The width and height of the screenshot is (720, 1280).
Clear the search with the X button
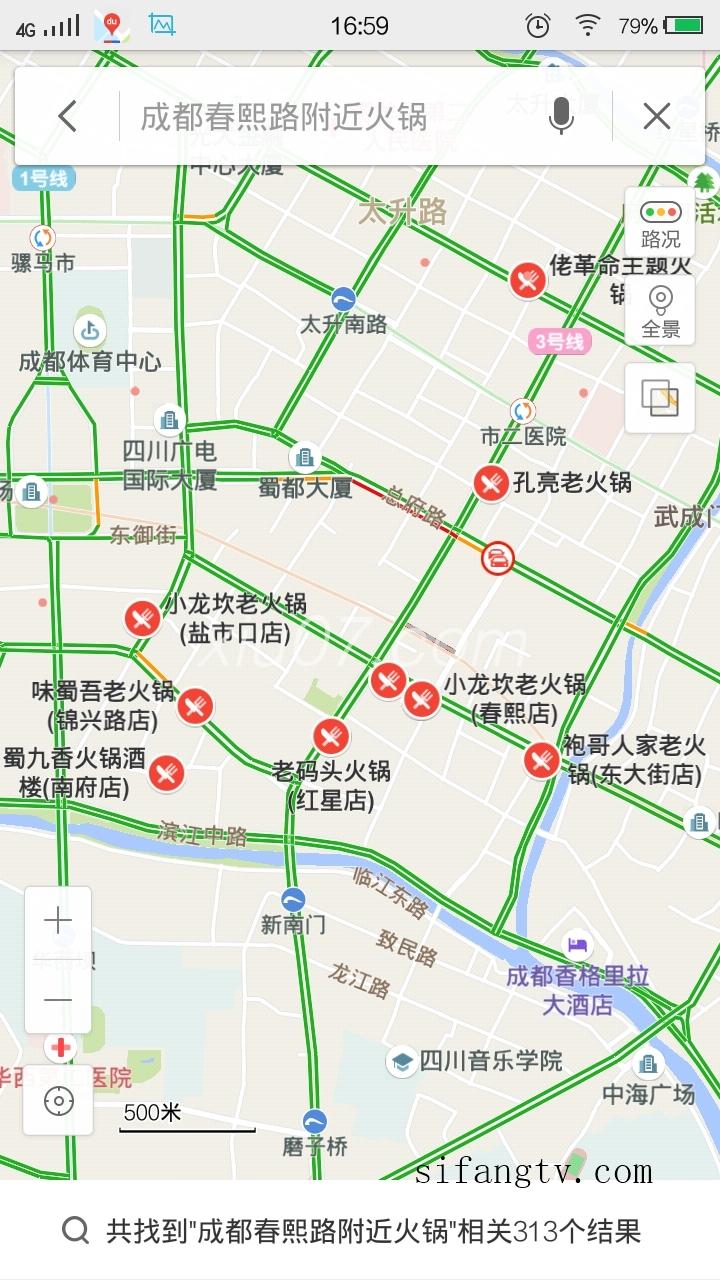point(657,117)
